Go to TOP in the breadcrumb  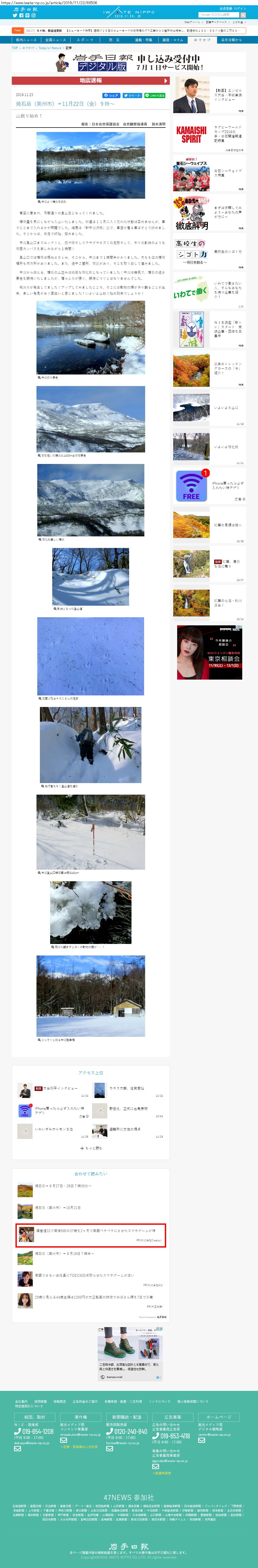(x=15, y=47)
